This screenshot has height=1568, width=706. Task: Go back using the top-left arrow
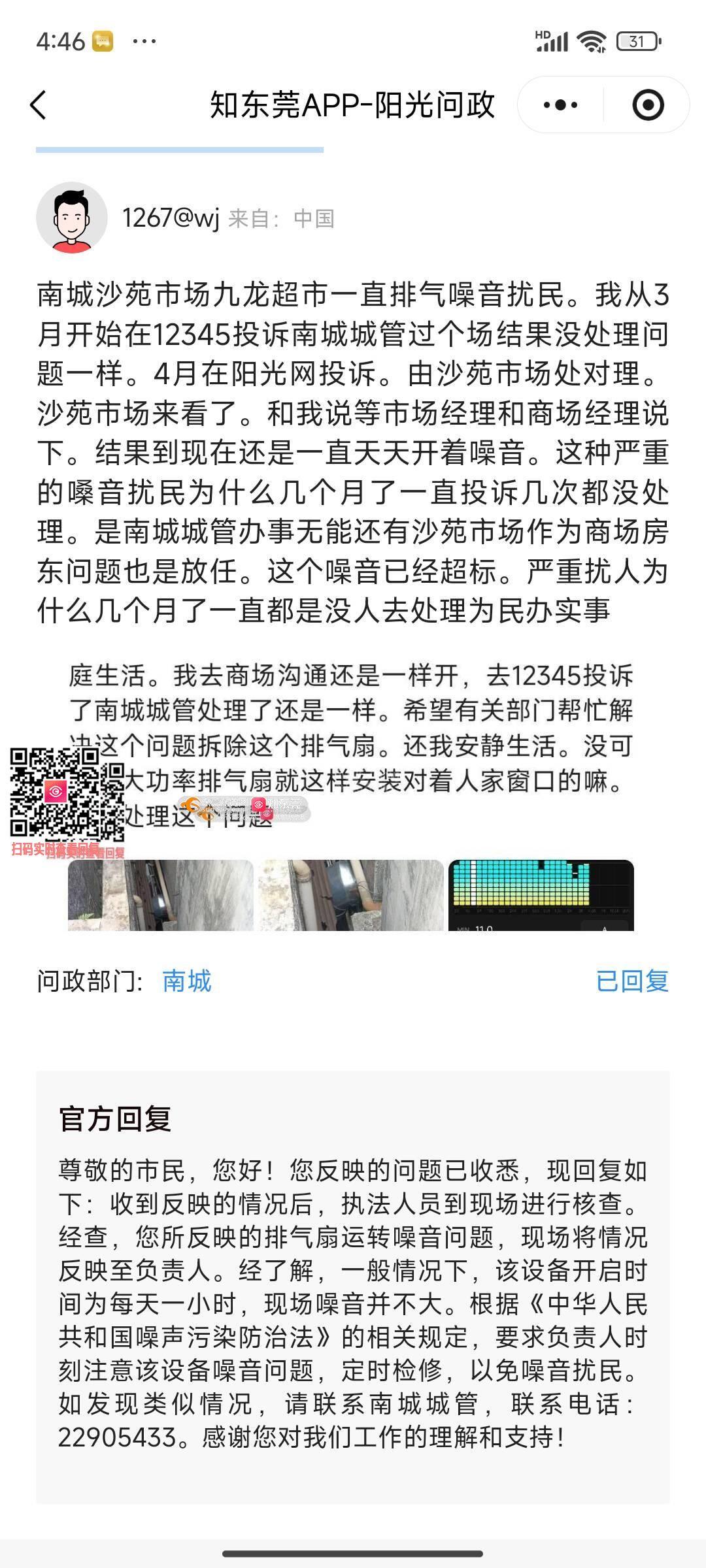tap(39, 105)
